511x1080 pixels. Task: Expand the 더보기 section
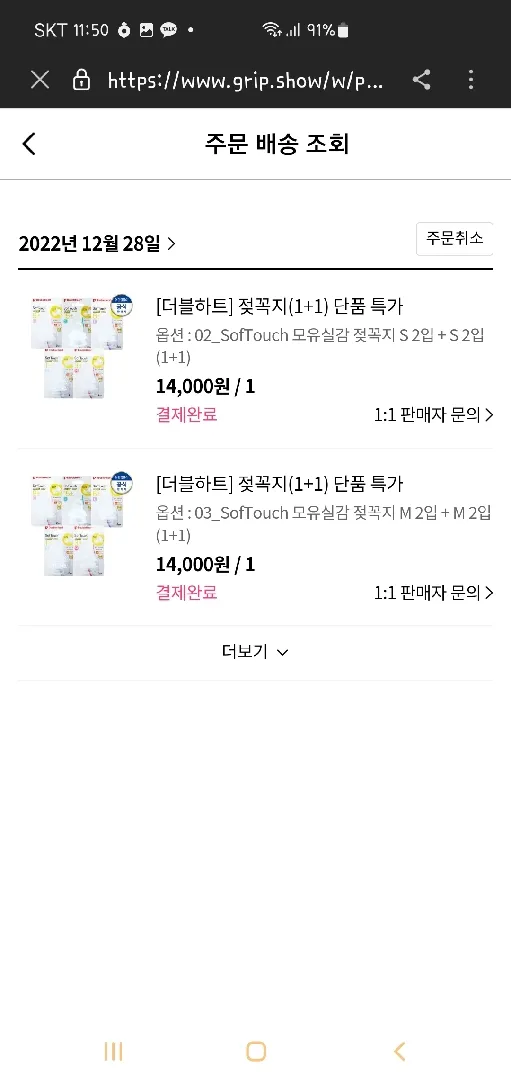tap(255, 652)
